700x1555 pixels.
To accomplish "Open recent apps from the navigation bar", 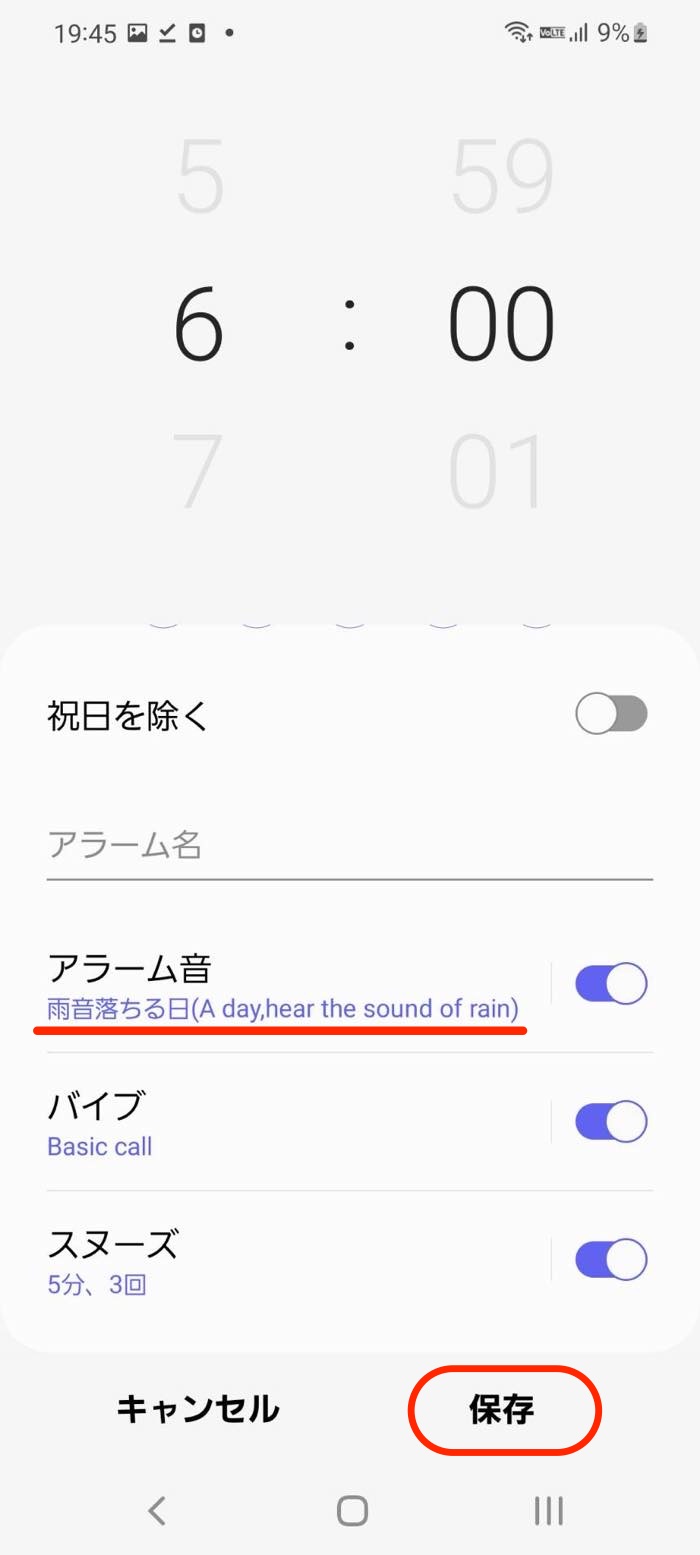I will coord(548,1509).
